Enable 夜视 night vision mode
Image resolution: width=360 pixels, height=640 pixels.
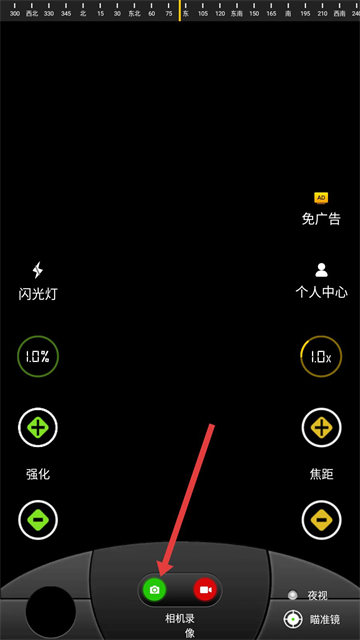click(x=308, y=596)
